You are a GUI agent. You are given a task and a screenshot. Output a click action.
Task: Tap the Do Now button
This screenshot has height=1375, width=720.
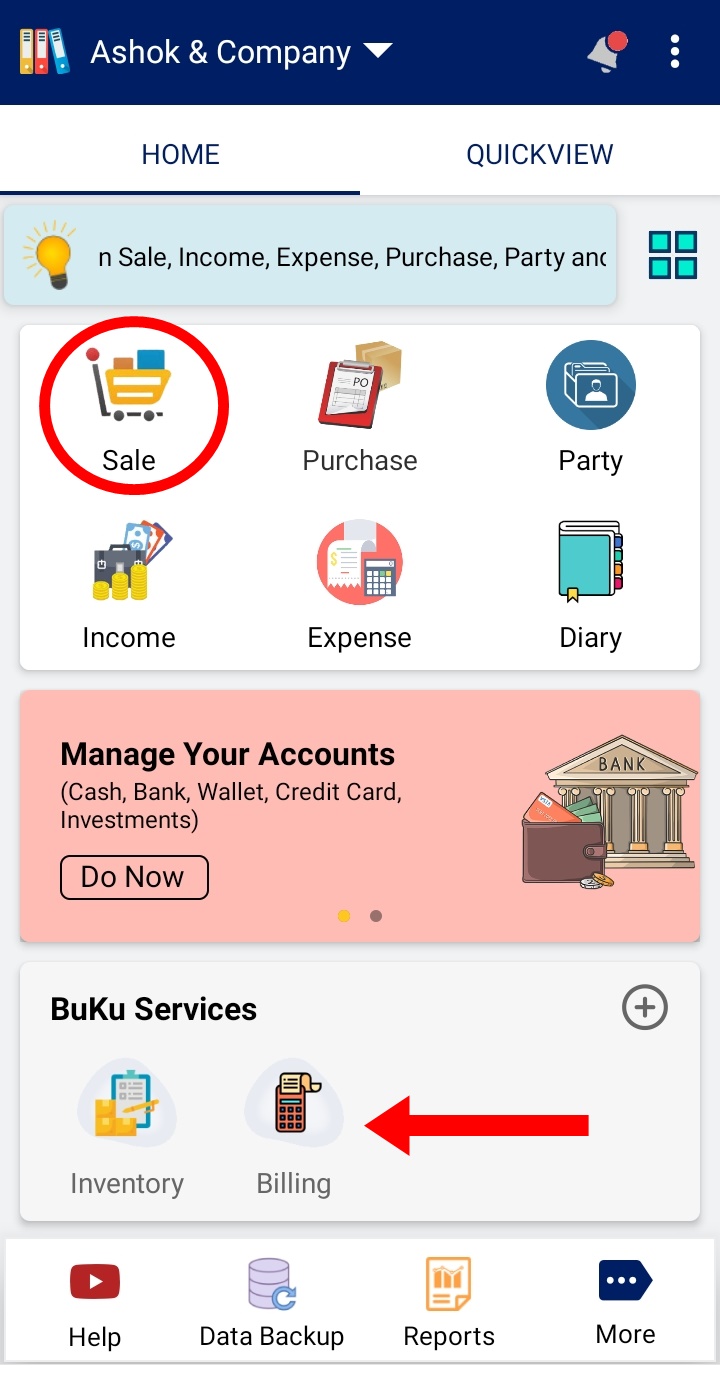coord(134,877)
